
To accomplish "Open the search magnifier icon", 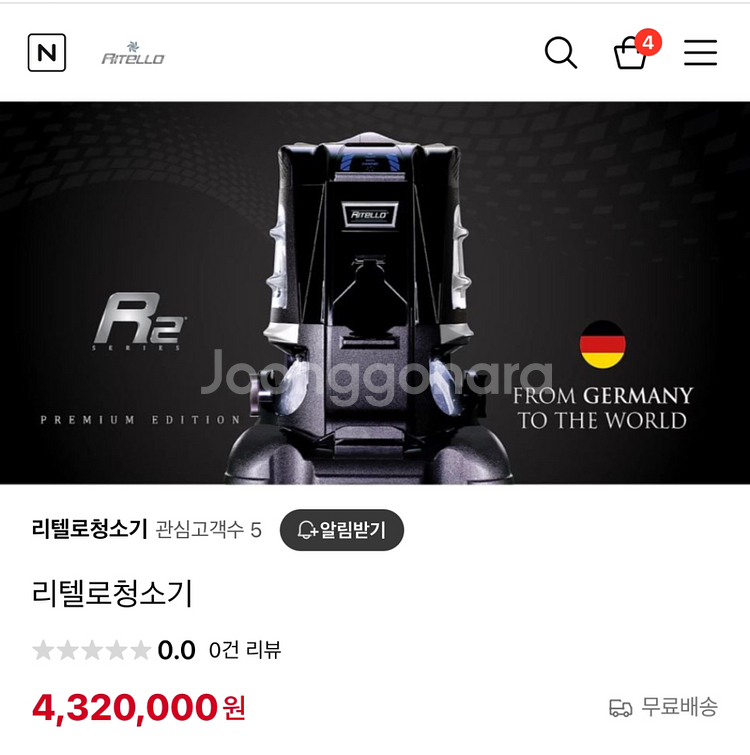I will [x=560, y=52].
